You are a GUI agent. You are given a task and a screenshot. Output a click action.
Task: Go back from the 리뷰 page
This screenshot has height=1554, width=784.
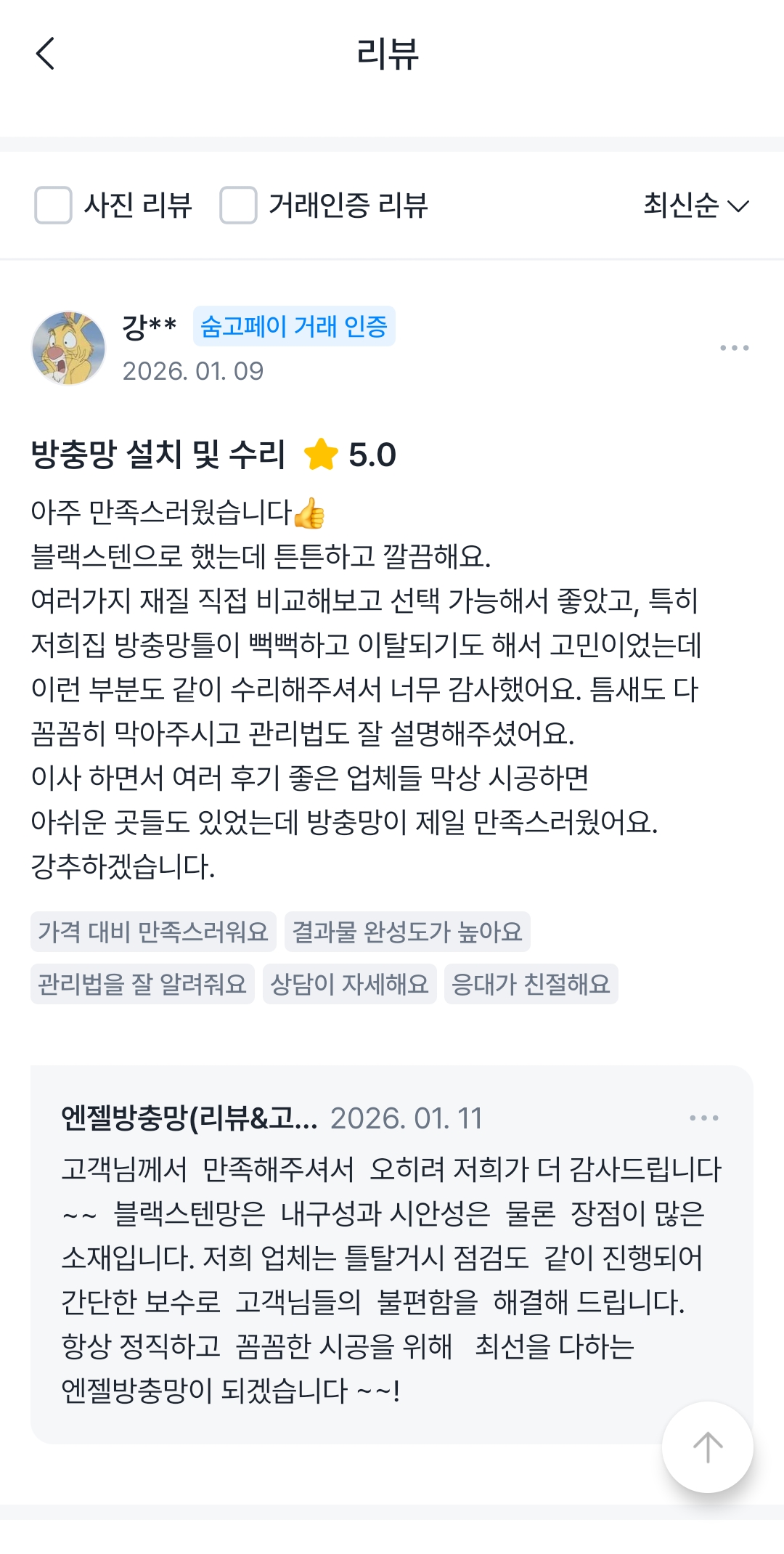coord(45,54)
